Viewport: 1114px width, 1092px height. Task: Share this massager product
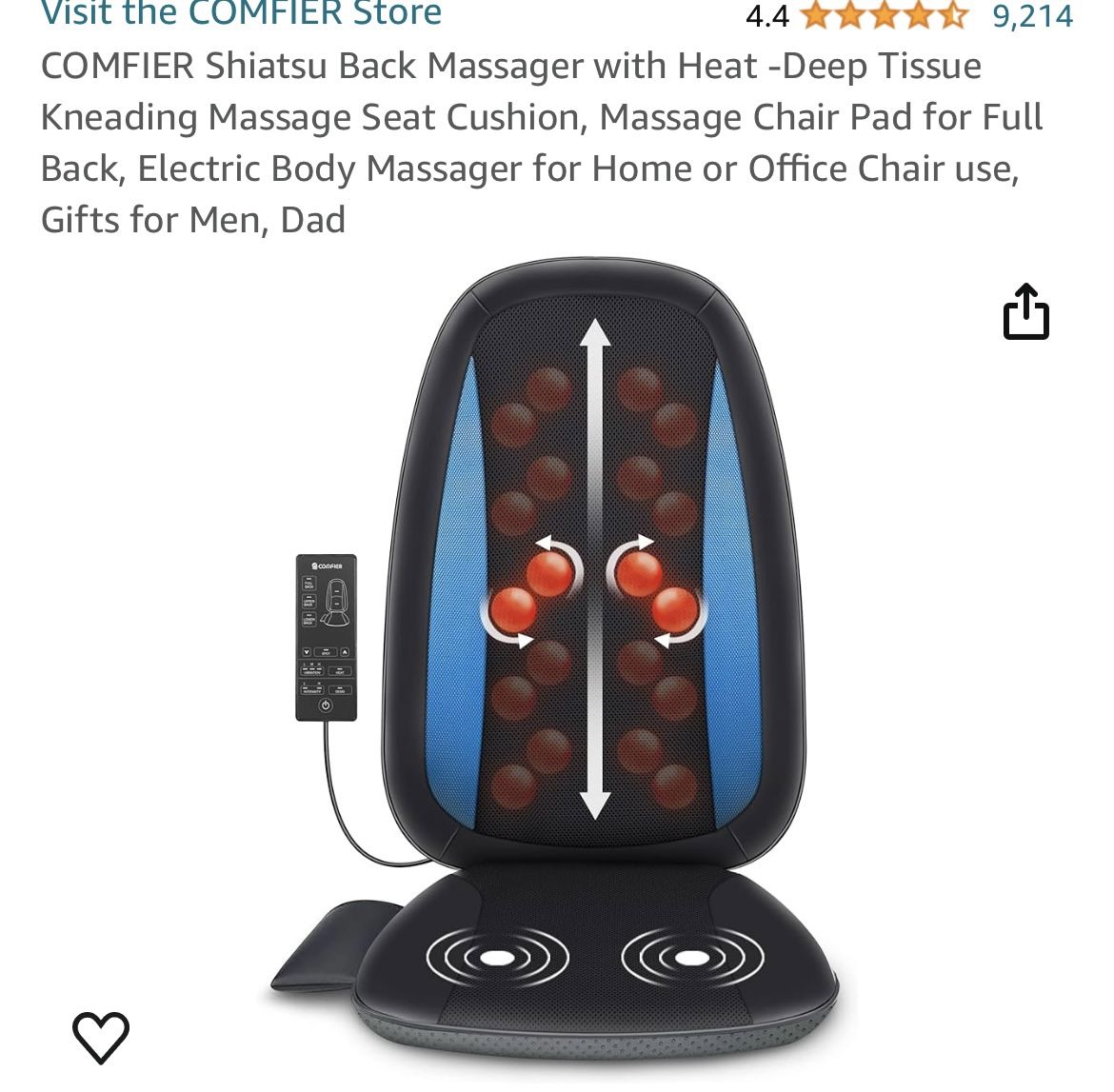(1025, 312)
